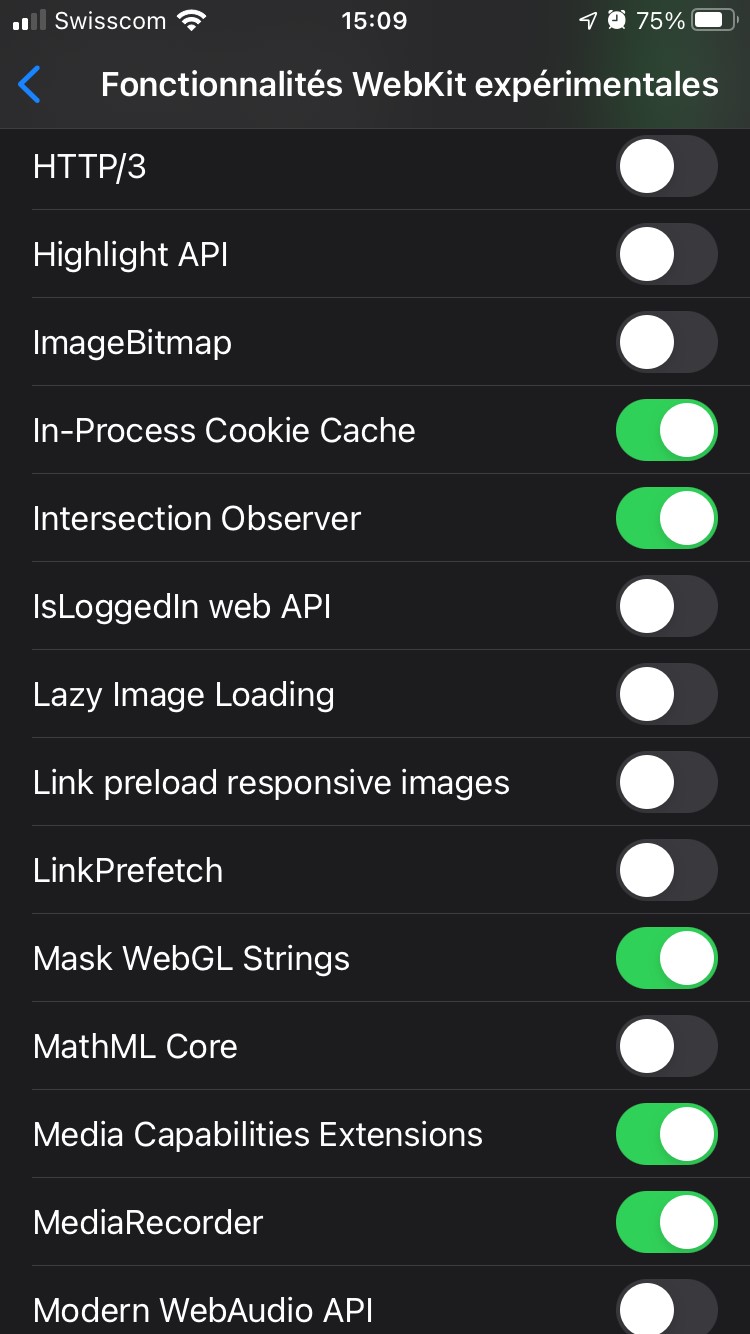Enable the HTTP/3 switch

(x=667, y=166)
